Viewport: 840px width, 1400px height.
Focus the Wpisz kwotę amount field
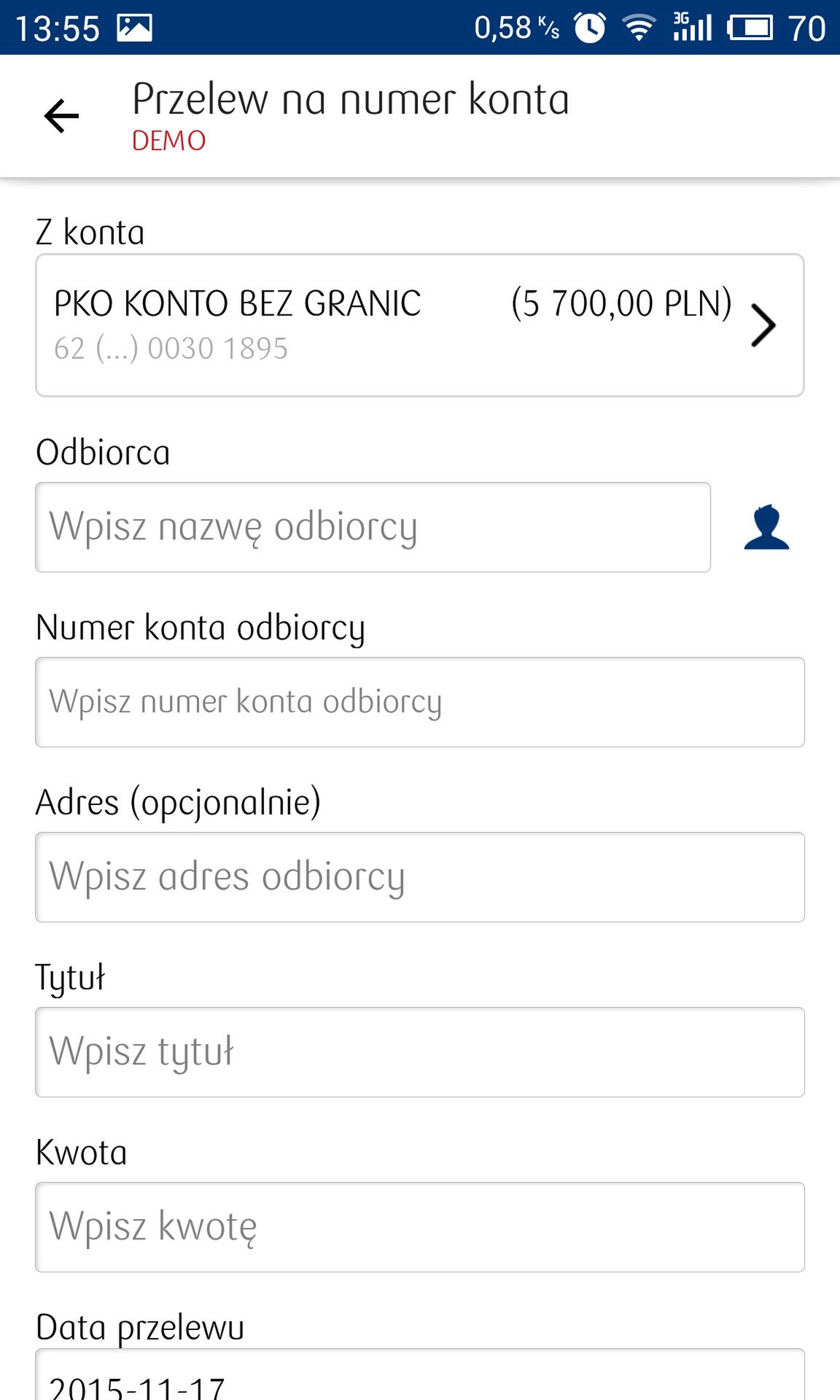(x=420, y=1227)
